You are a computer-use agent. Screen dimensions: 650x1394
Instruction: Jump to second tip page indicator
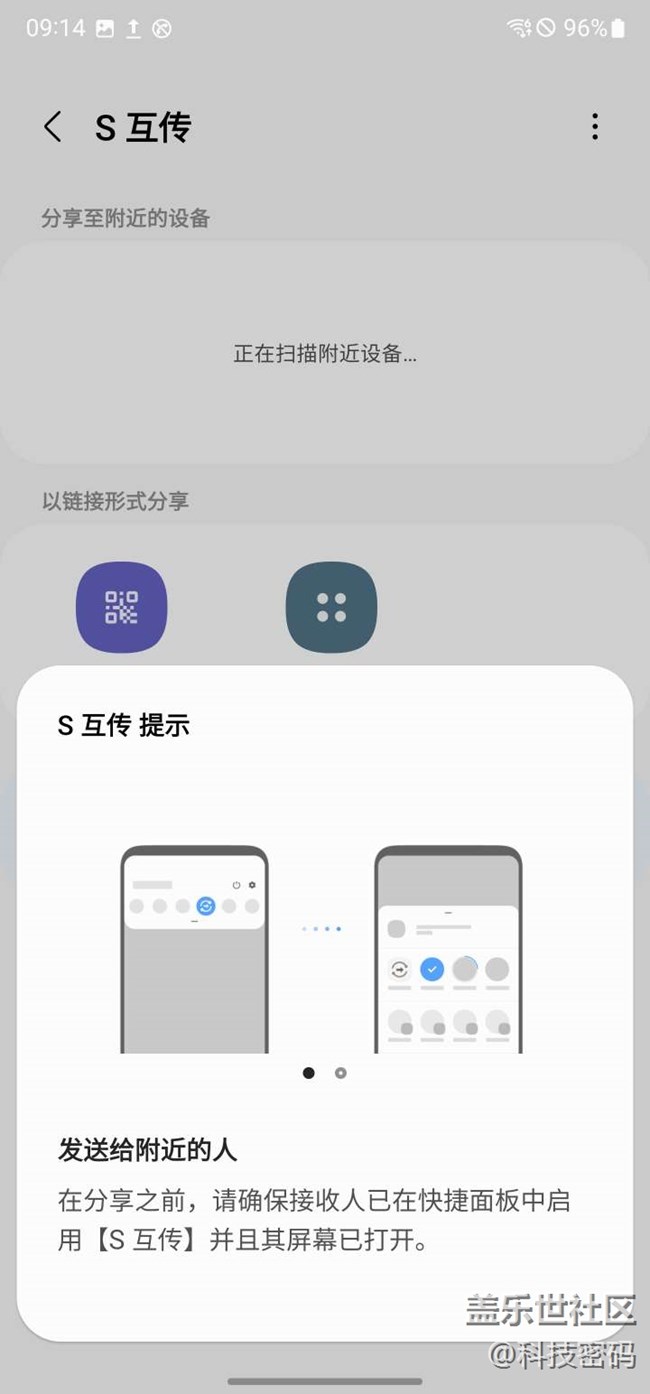[x=341, y=1073]
